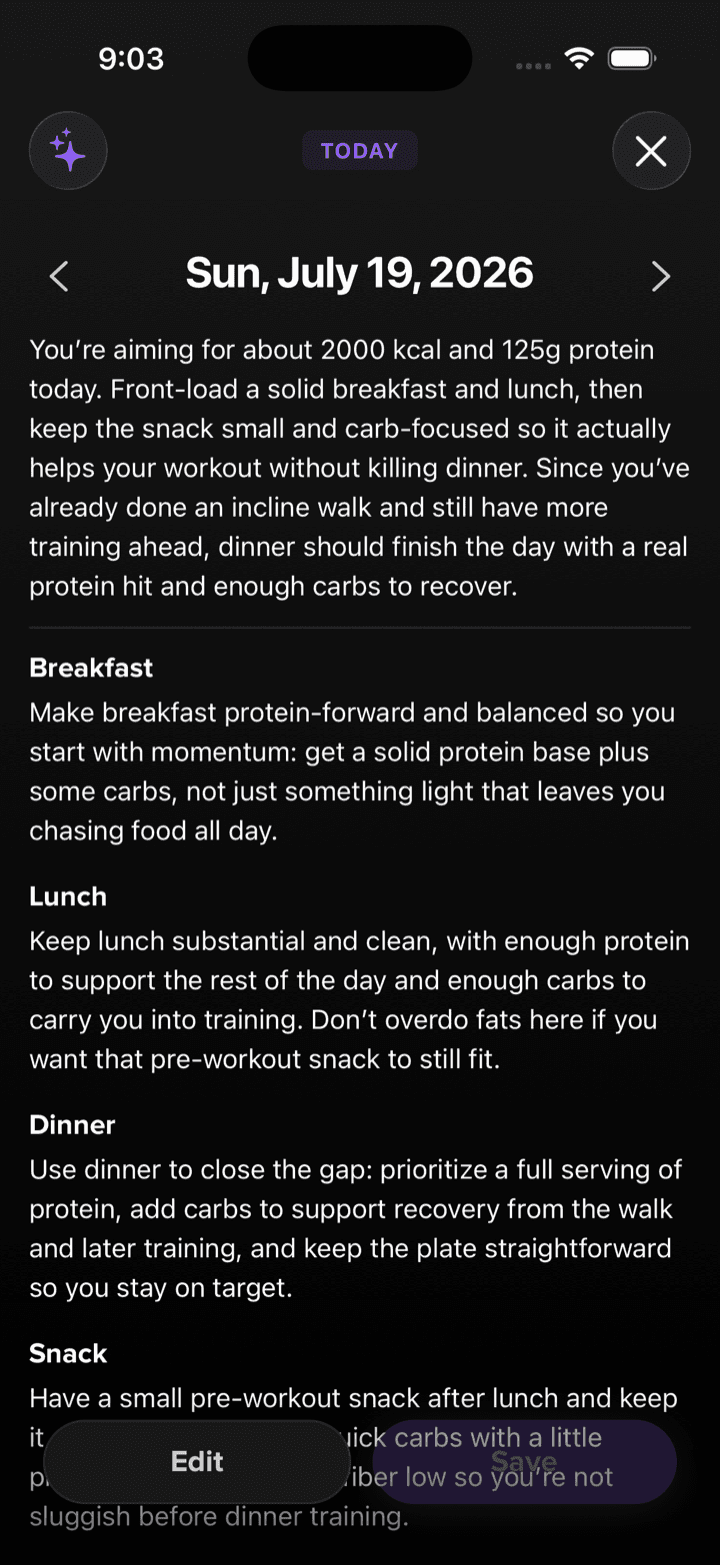The width and height of the screenshot is (720, 1565).
Task: Close the daily plan screen
Action: 651,151
